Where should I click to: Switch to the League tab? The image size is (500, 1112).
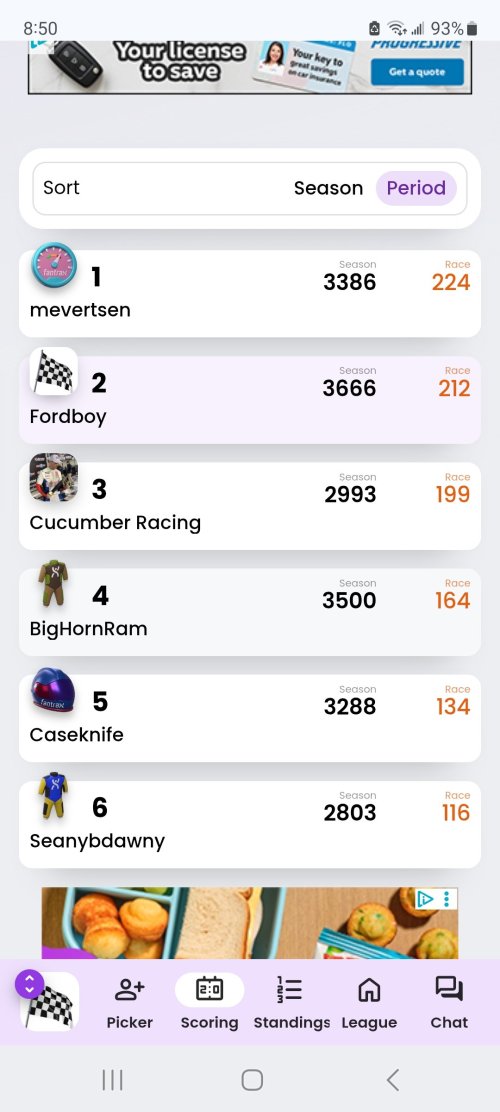369,1002
